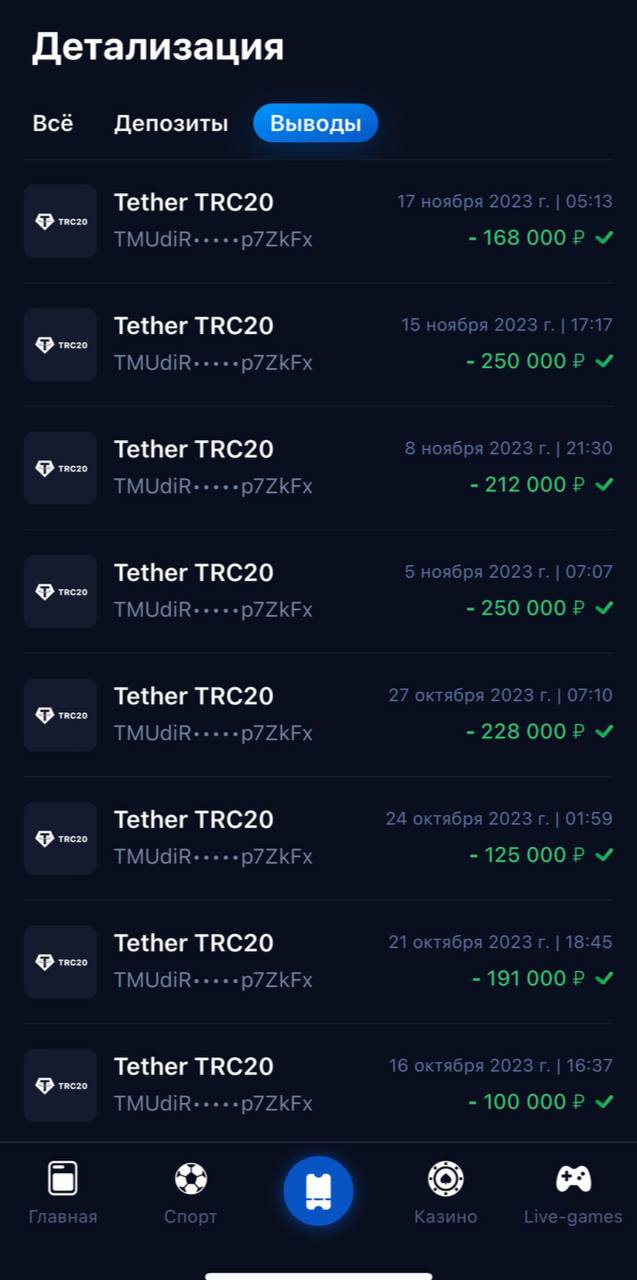View the 21 октября 191 000 ₽ withdrawal
The image size is (637, 1280).
[x=318, y=962]
